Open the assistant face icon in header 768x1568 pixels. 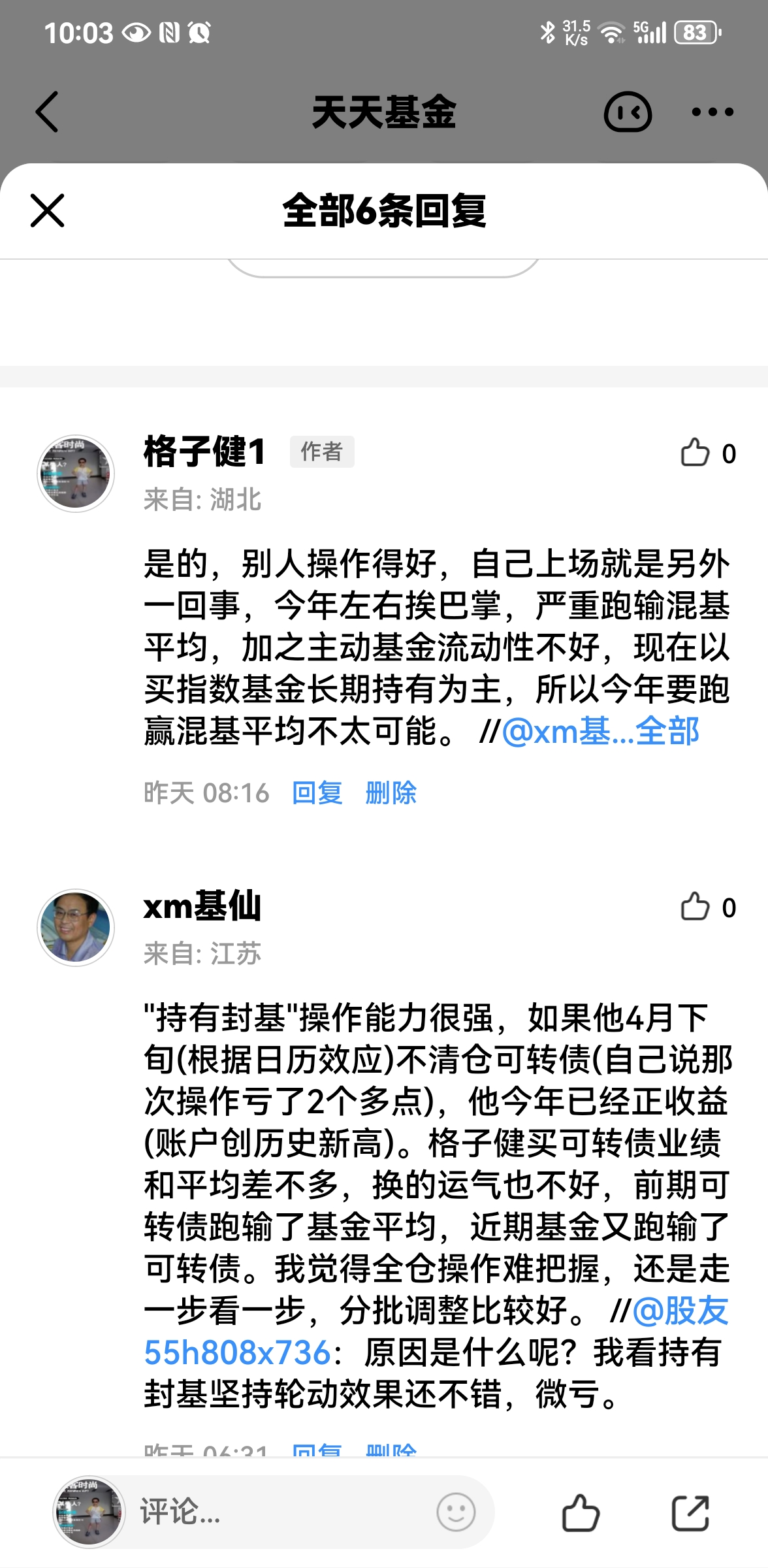point(628,112)
